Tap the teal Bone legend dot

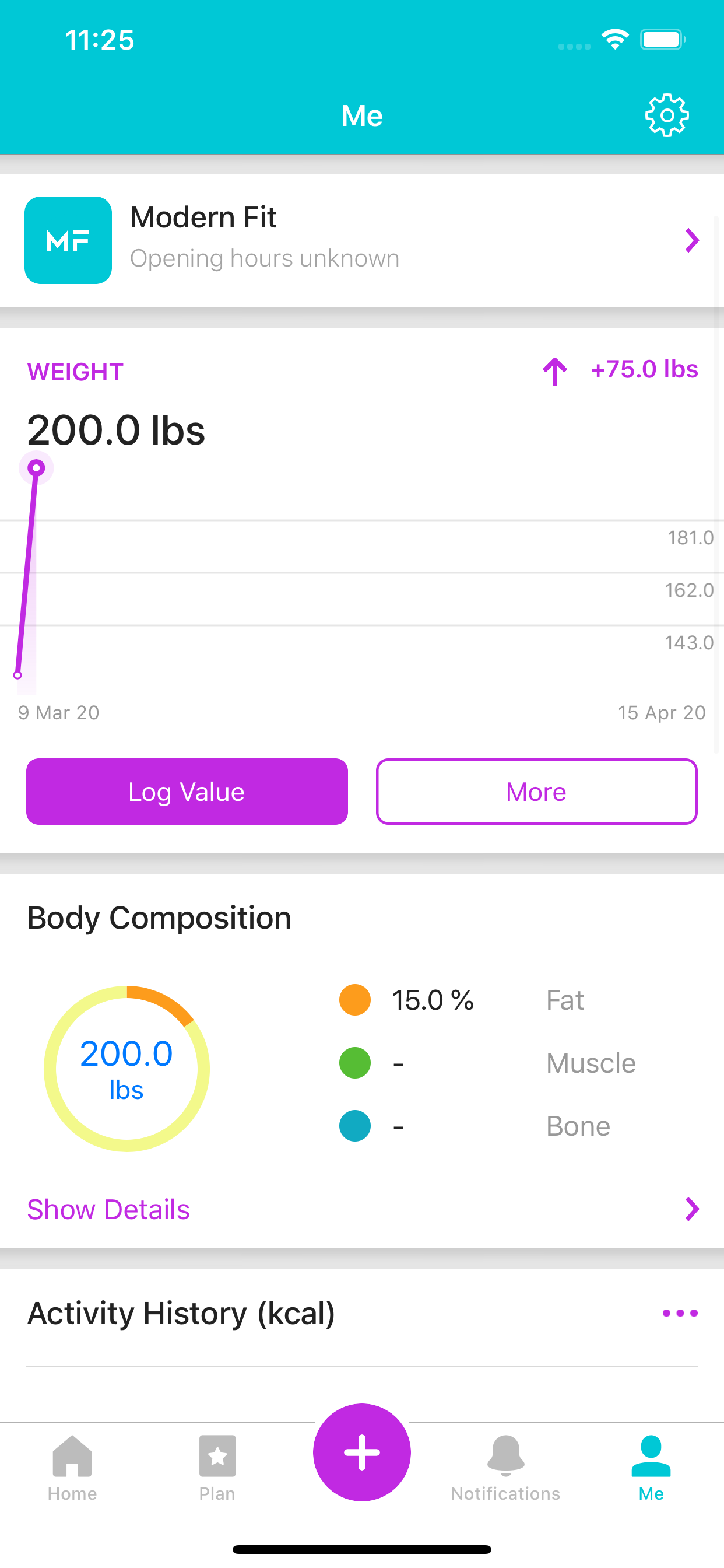click(x=356, y=1125)
